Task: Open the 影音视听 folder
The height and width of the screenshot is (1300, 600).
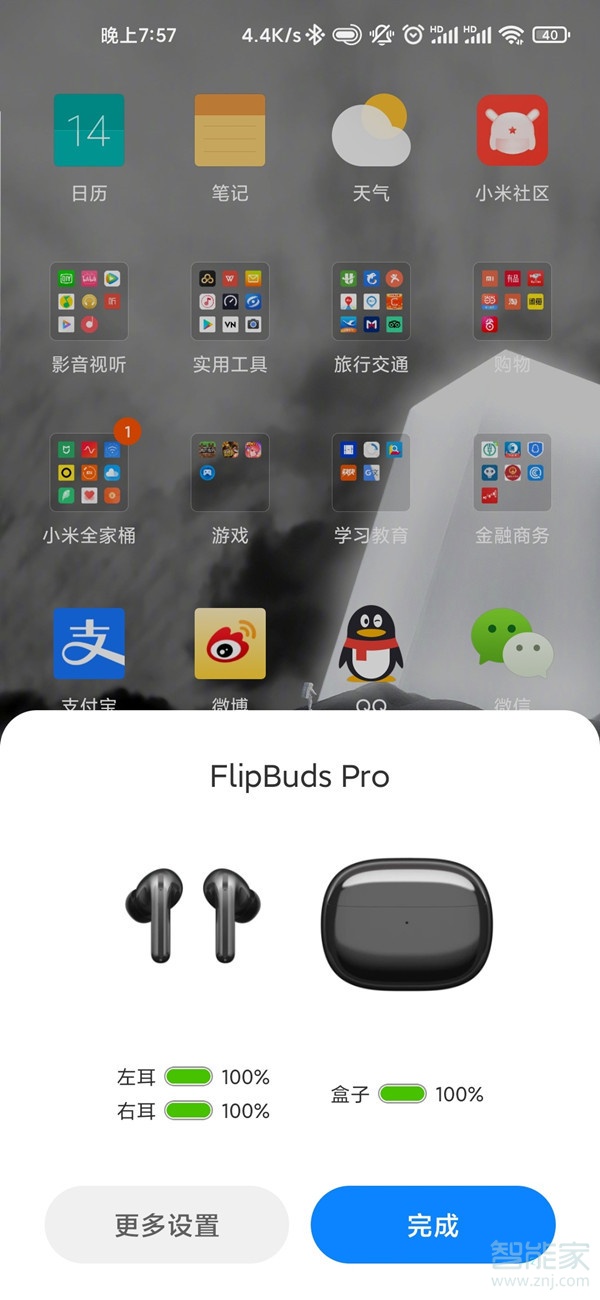Action: coord(89,301)
